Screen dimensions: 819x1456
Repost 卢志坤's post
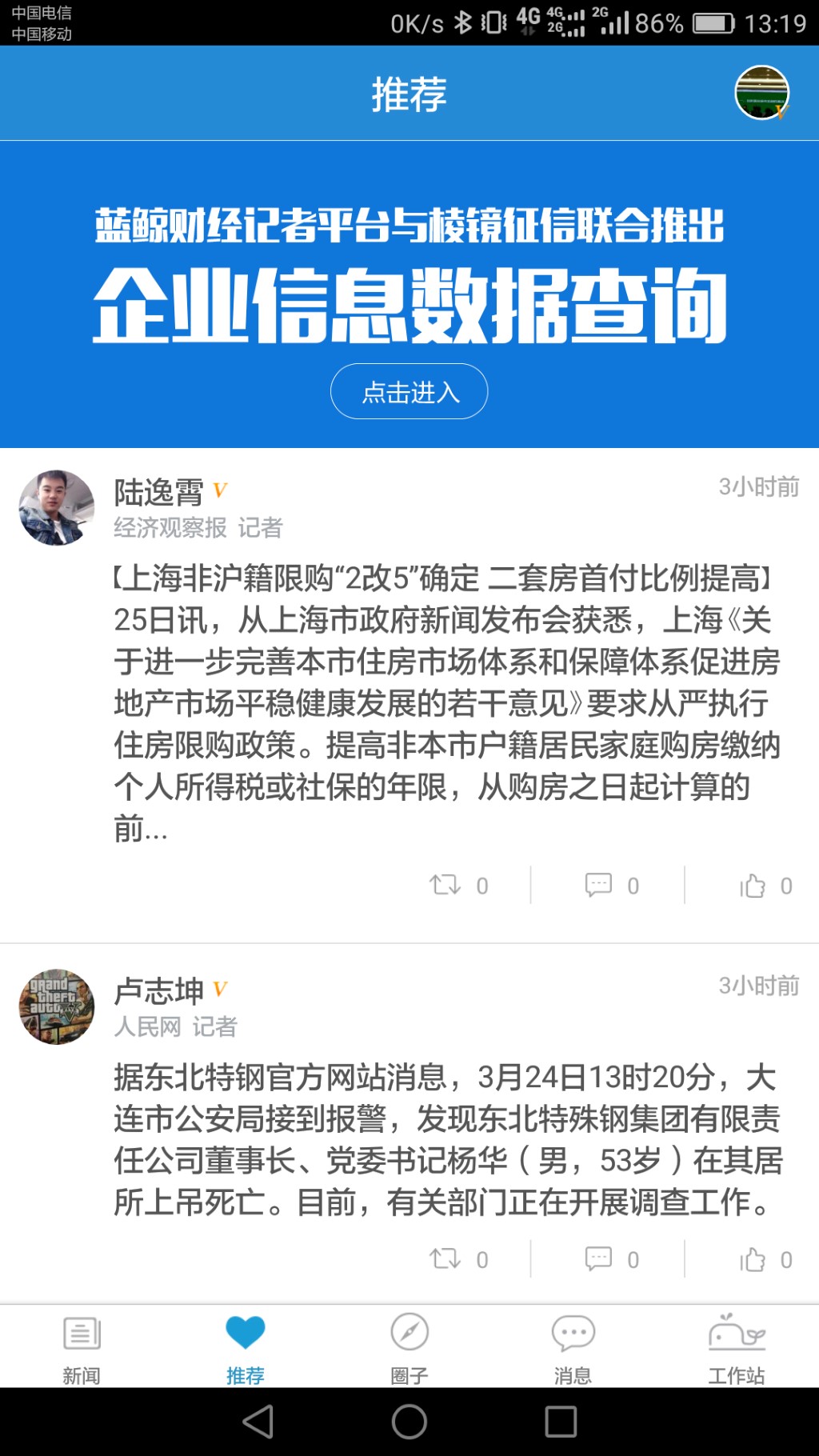click(x=457, y=1259)
